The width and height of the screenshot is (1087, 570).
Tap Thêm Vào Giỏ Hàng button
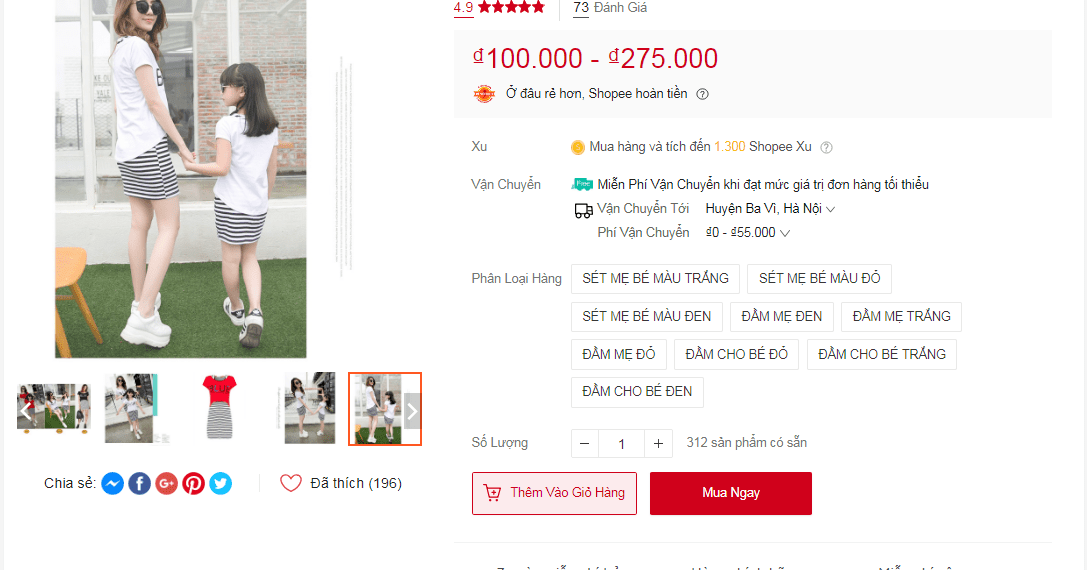pos(554,493)
